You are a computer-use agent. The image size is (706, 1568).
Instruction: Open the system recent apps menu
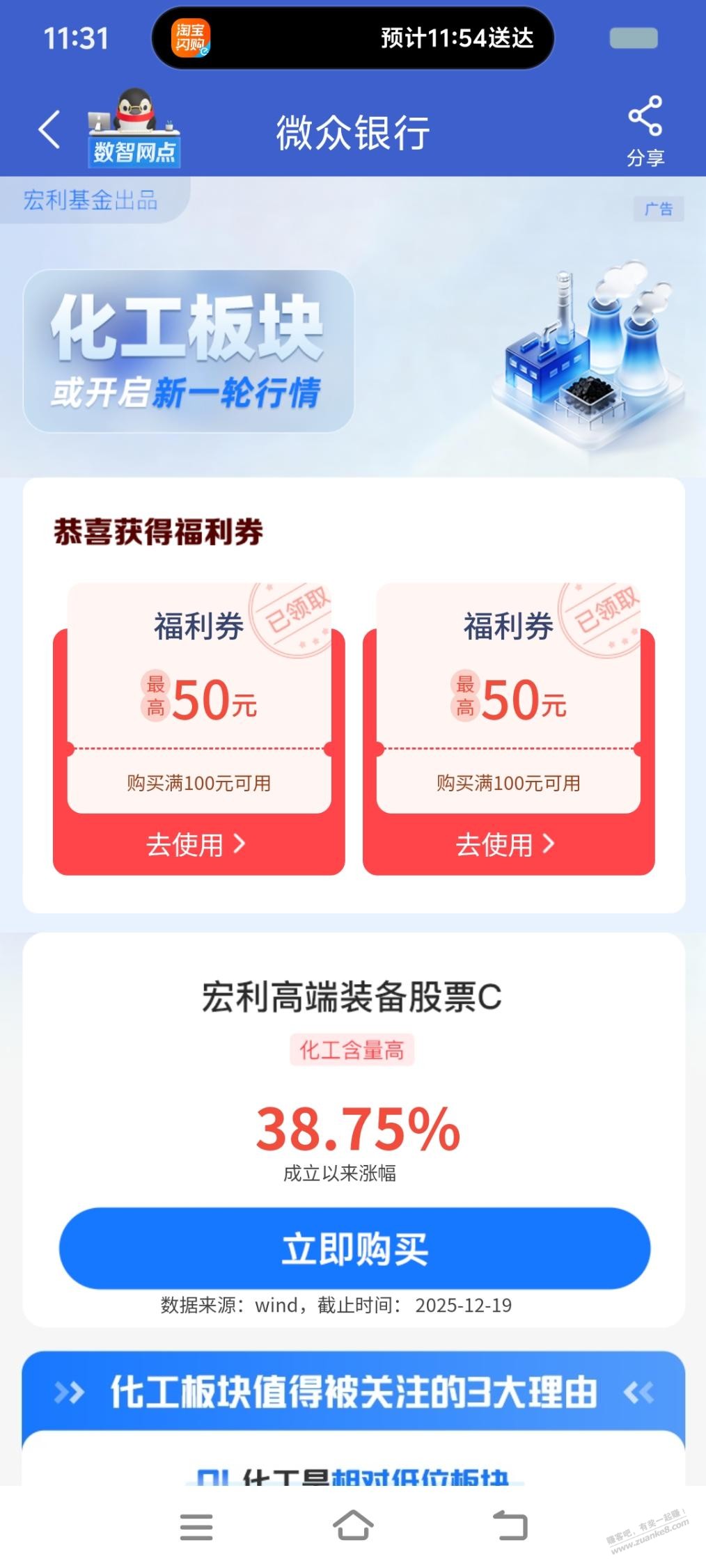pyautogui.click(x=196, y=1526)
